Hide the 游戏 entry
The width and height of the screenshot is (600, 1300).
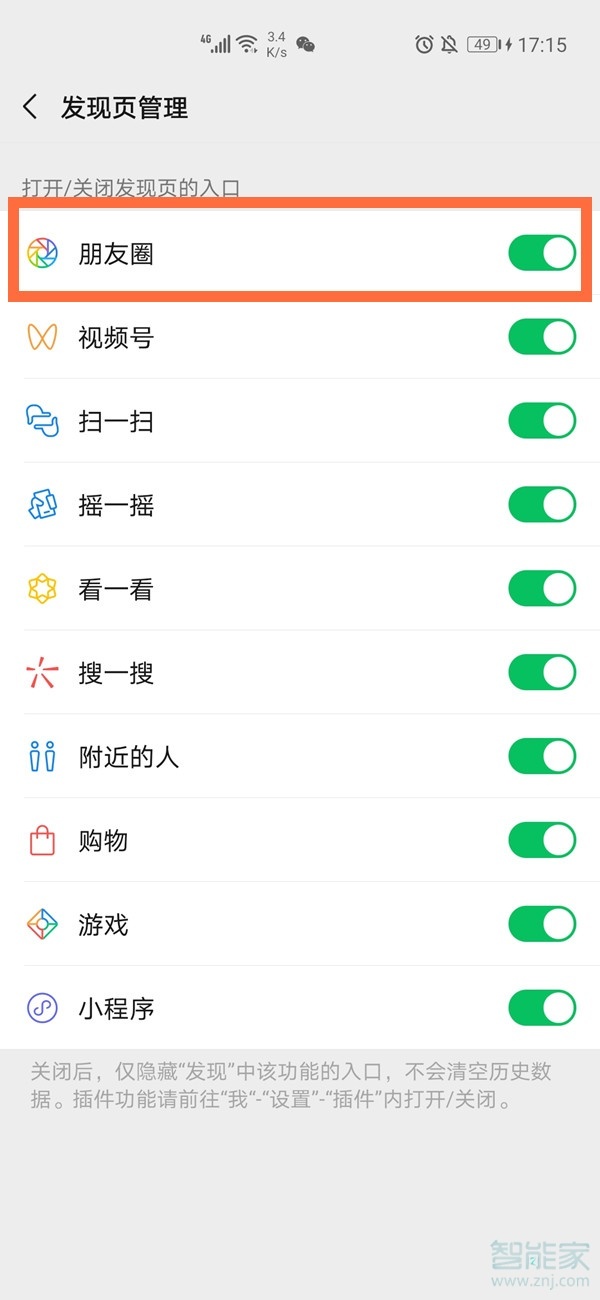(x=542, y=924)
